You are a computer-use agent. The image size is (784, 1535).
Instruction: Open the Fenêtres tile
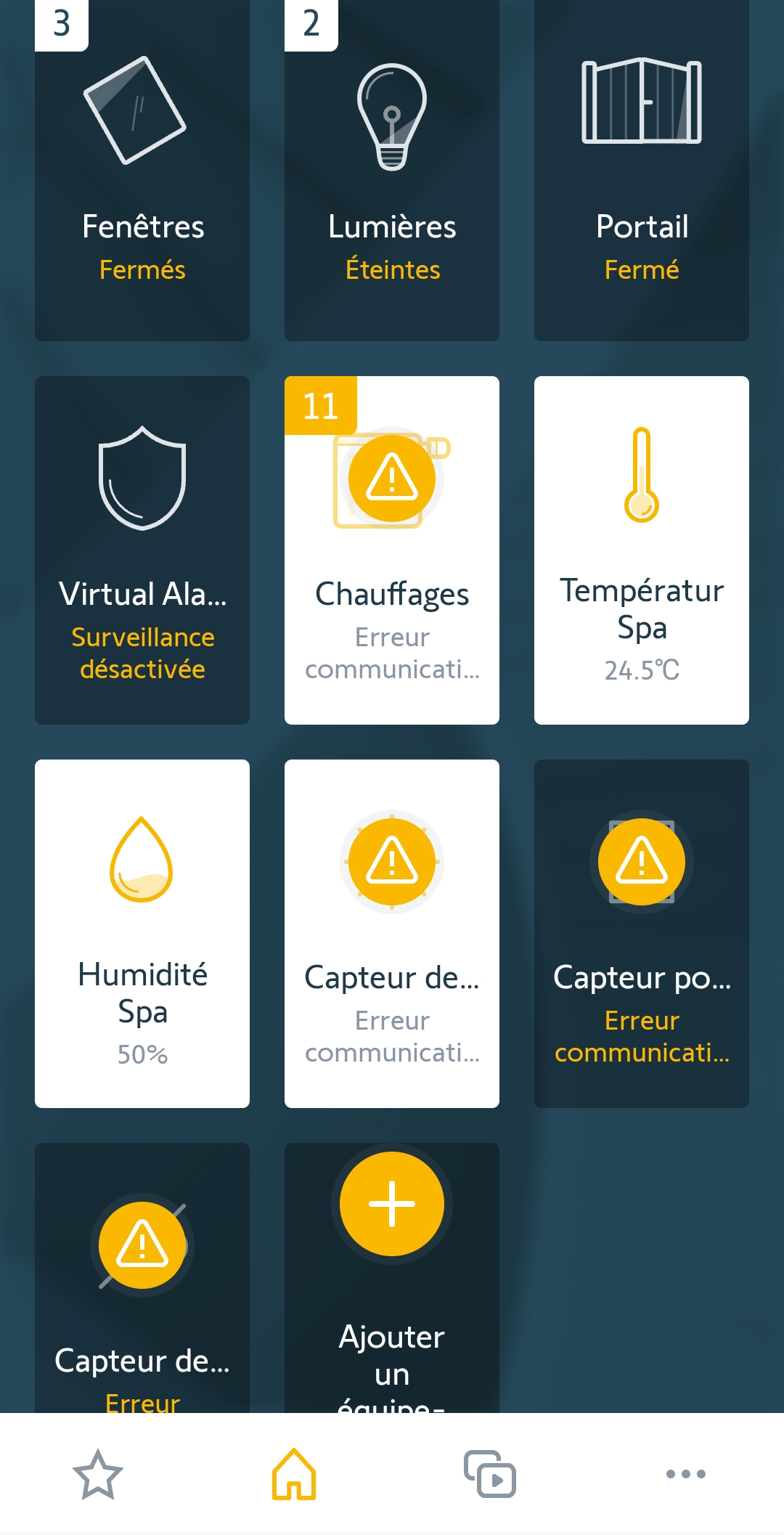pyautogui.click(x=142, y=171)
